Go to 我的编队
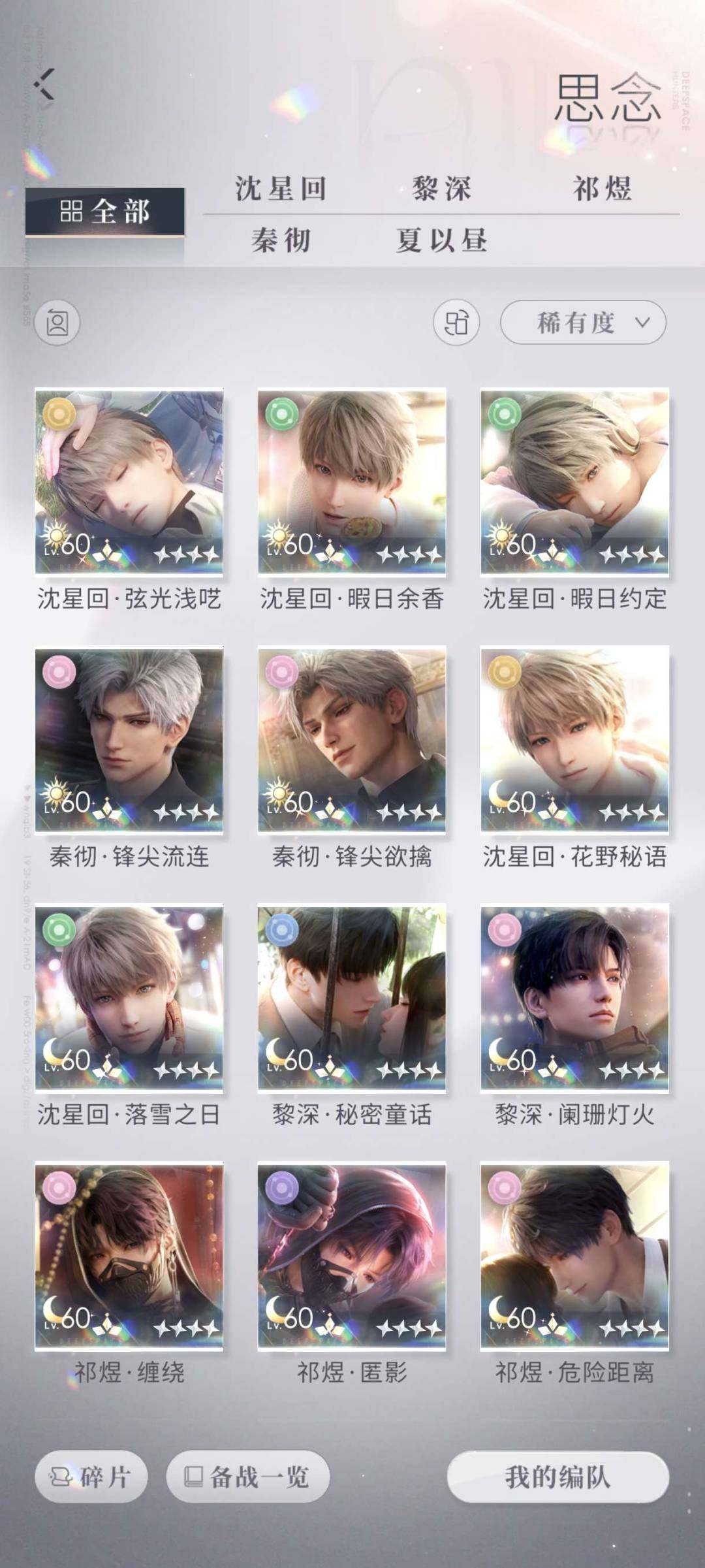This screenshot has width=705, height=1568. coord(557,1477)
